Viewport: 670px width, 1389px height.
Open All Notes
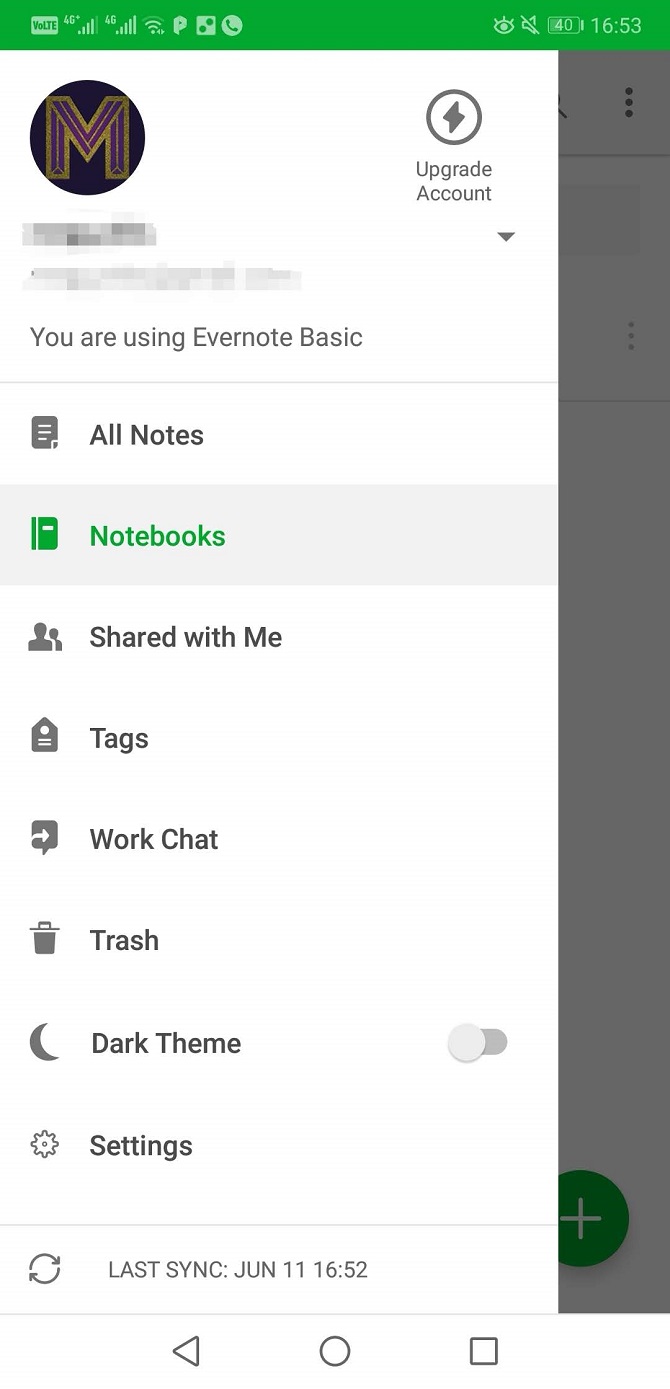pyautogui.click(x=147, y=435)
